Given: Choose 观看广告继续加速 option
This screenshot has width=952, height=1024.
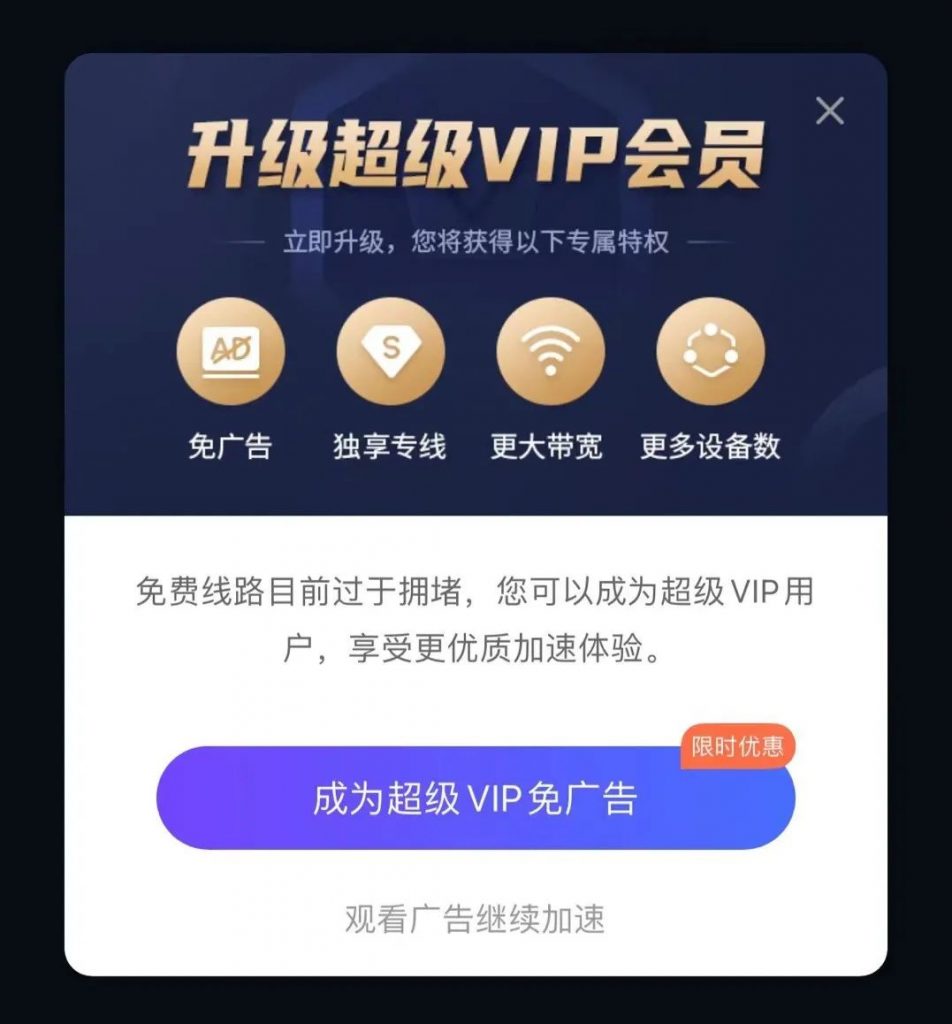Looking at the screenshot, I should point(475,919).
